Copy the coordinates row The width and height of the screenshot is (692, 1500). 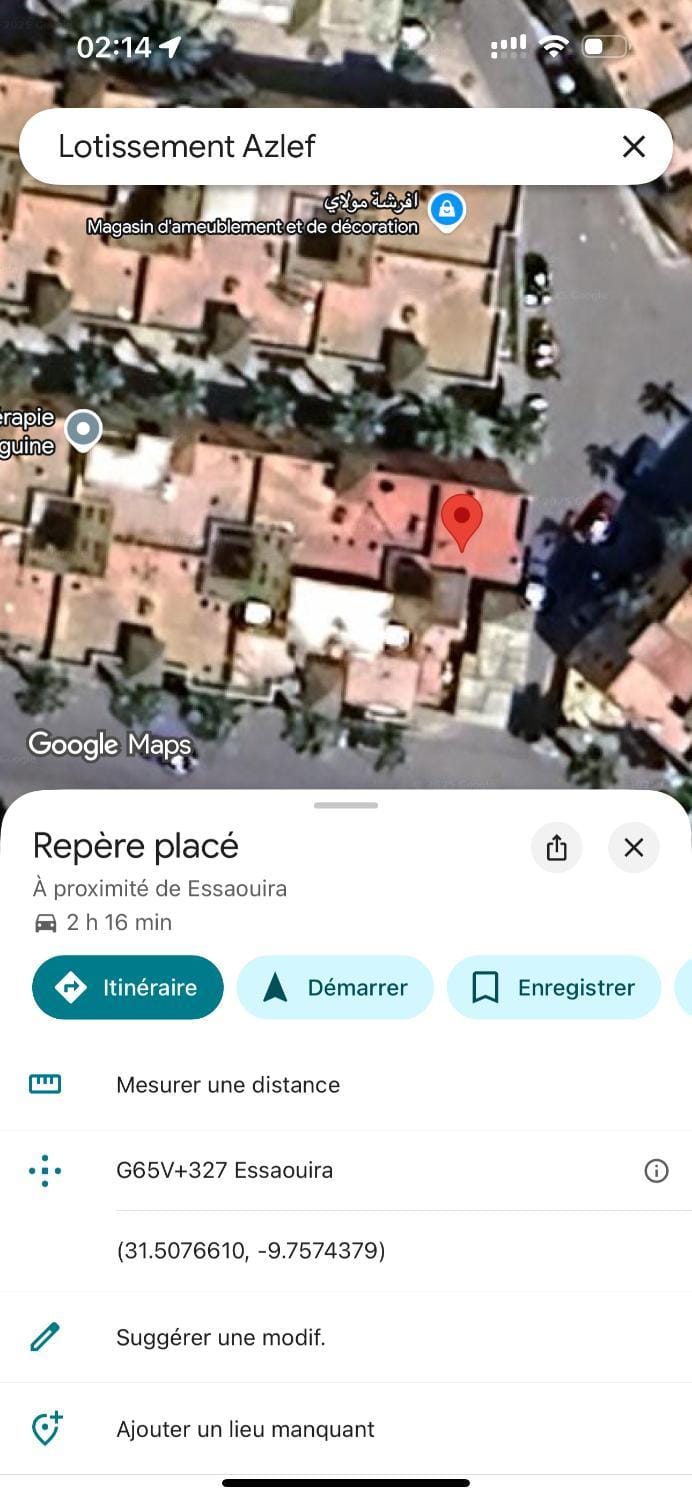346,1251
